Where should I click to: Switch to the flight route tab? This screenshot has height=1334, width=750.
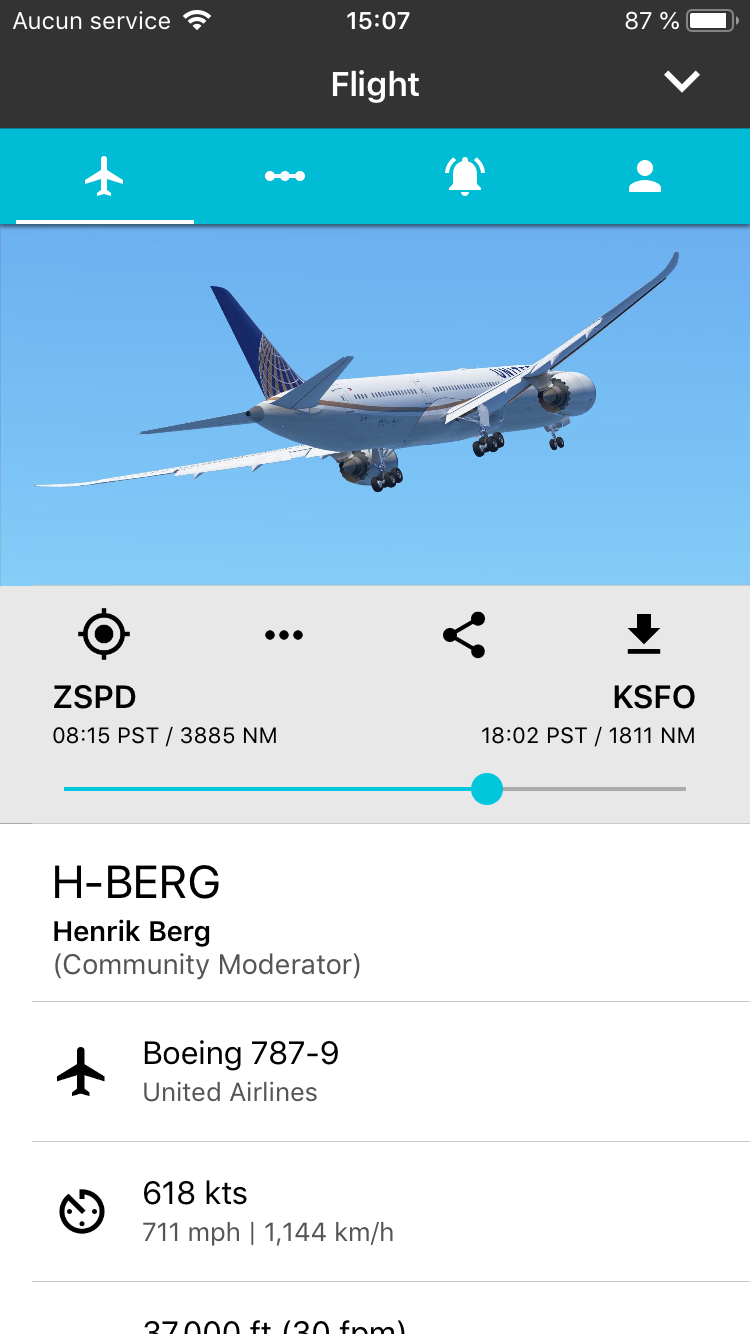285,177
